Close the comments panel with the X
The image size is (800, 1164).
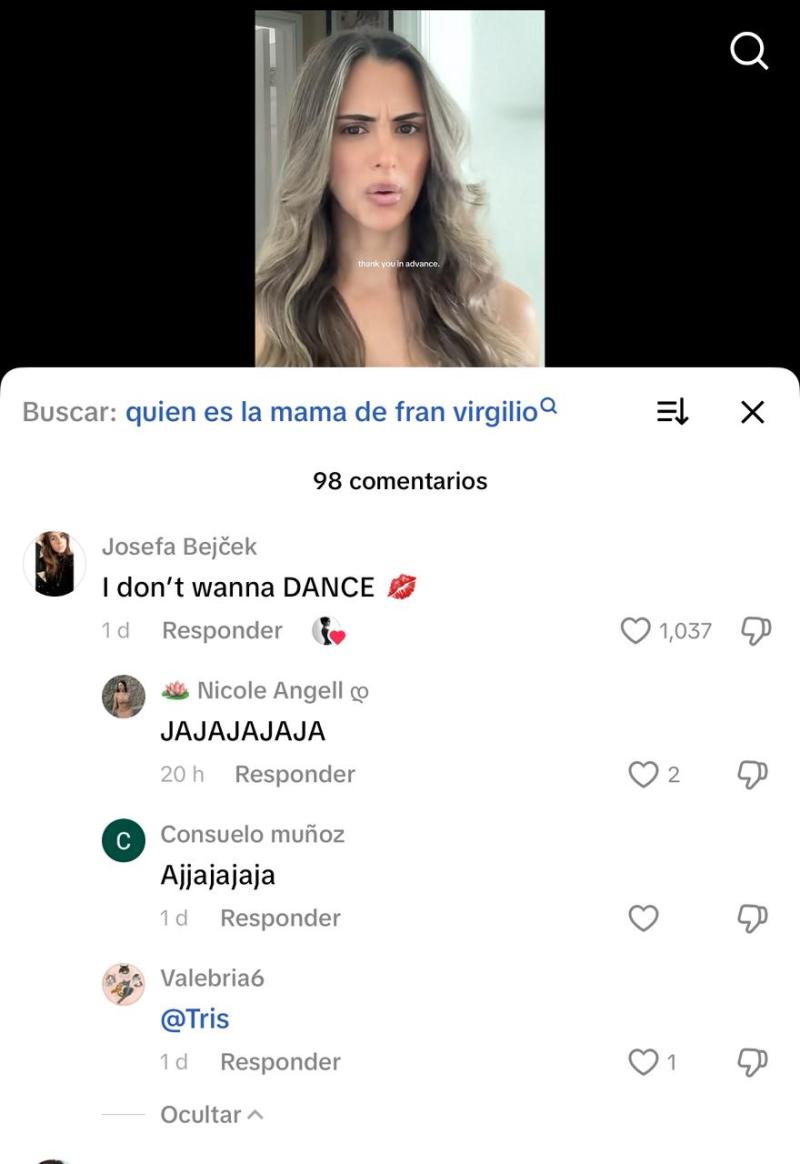752,412
